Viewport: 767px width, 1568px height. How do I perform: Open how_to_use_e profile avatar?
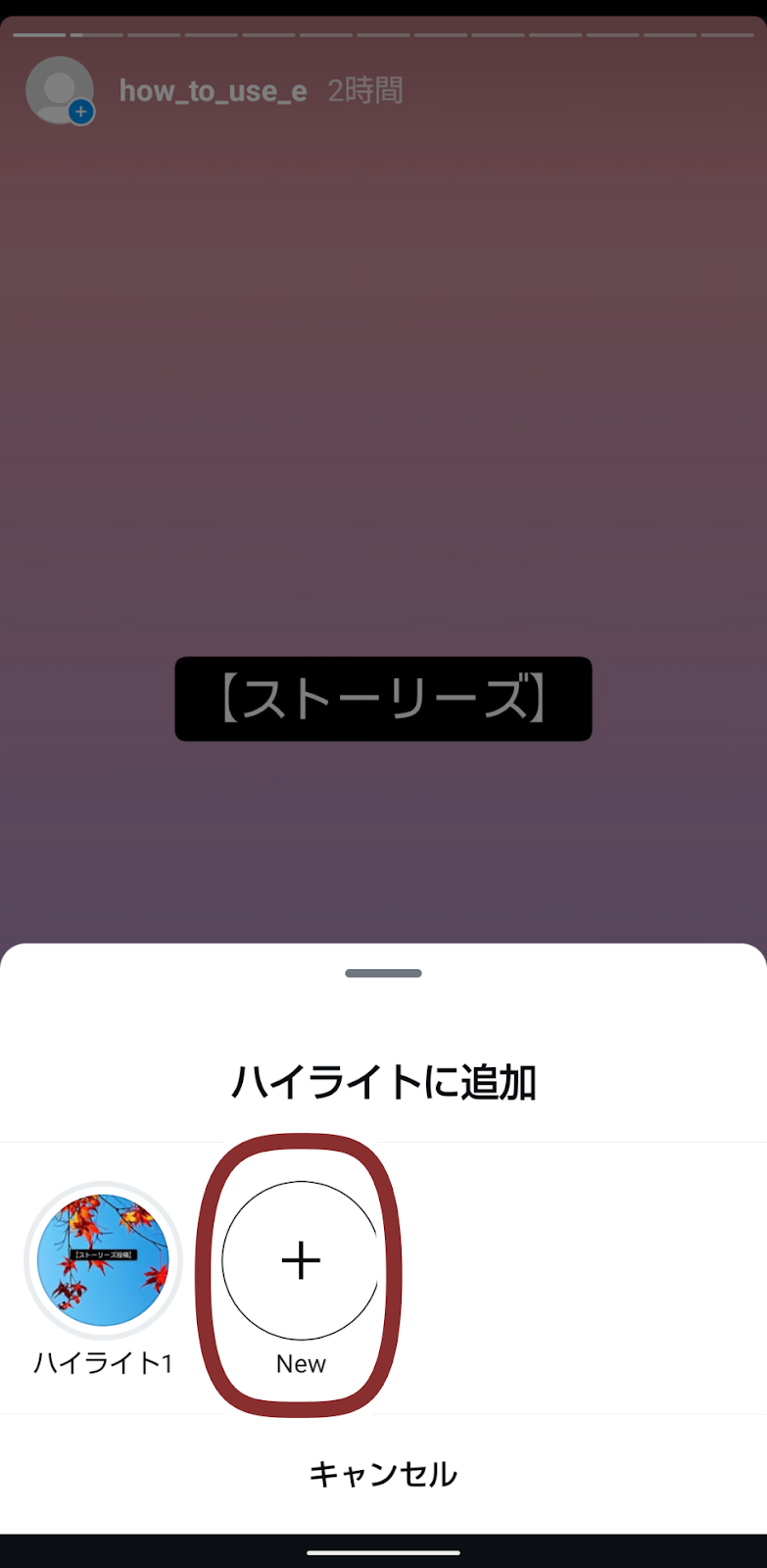pyautogui.click(x=59, y=90)
